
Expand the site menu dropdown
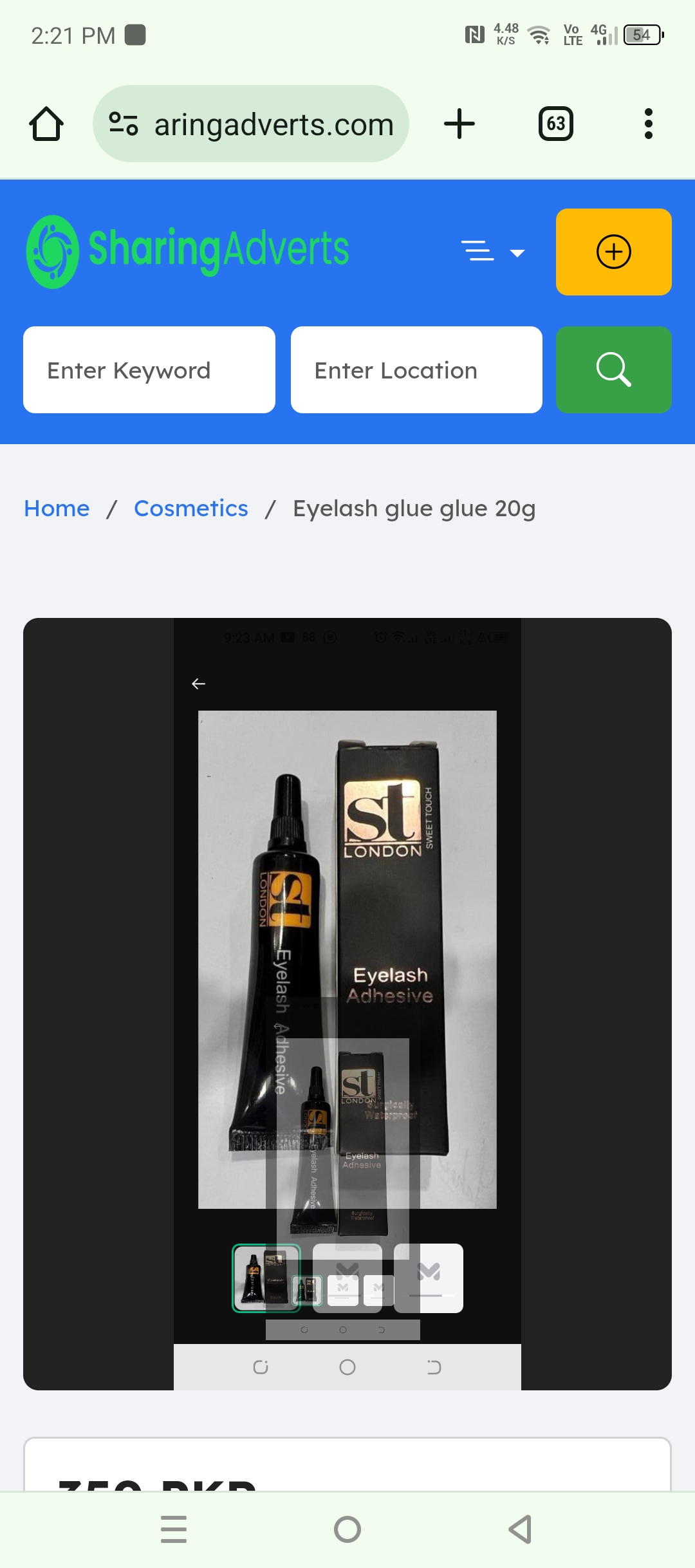pyautogui.click(x=493, y=252)
